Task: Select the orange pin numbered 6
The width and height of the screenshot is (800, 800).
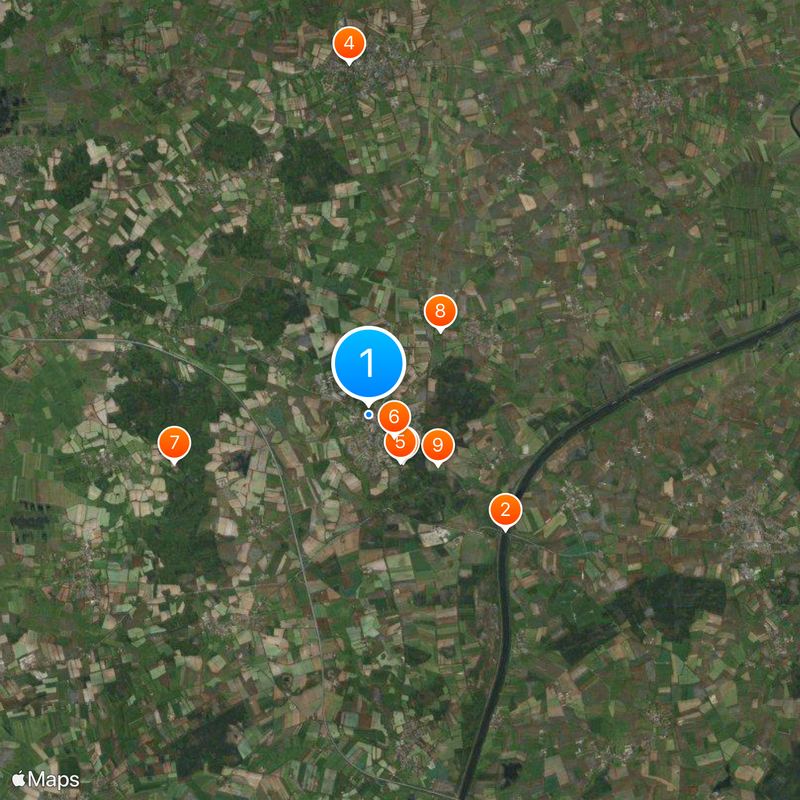Action: pos(394,416)
